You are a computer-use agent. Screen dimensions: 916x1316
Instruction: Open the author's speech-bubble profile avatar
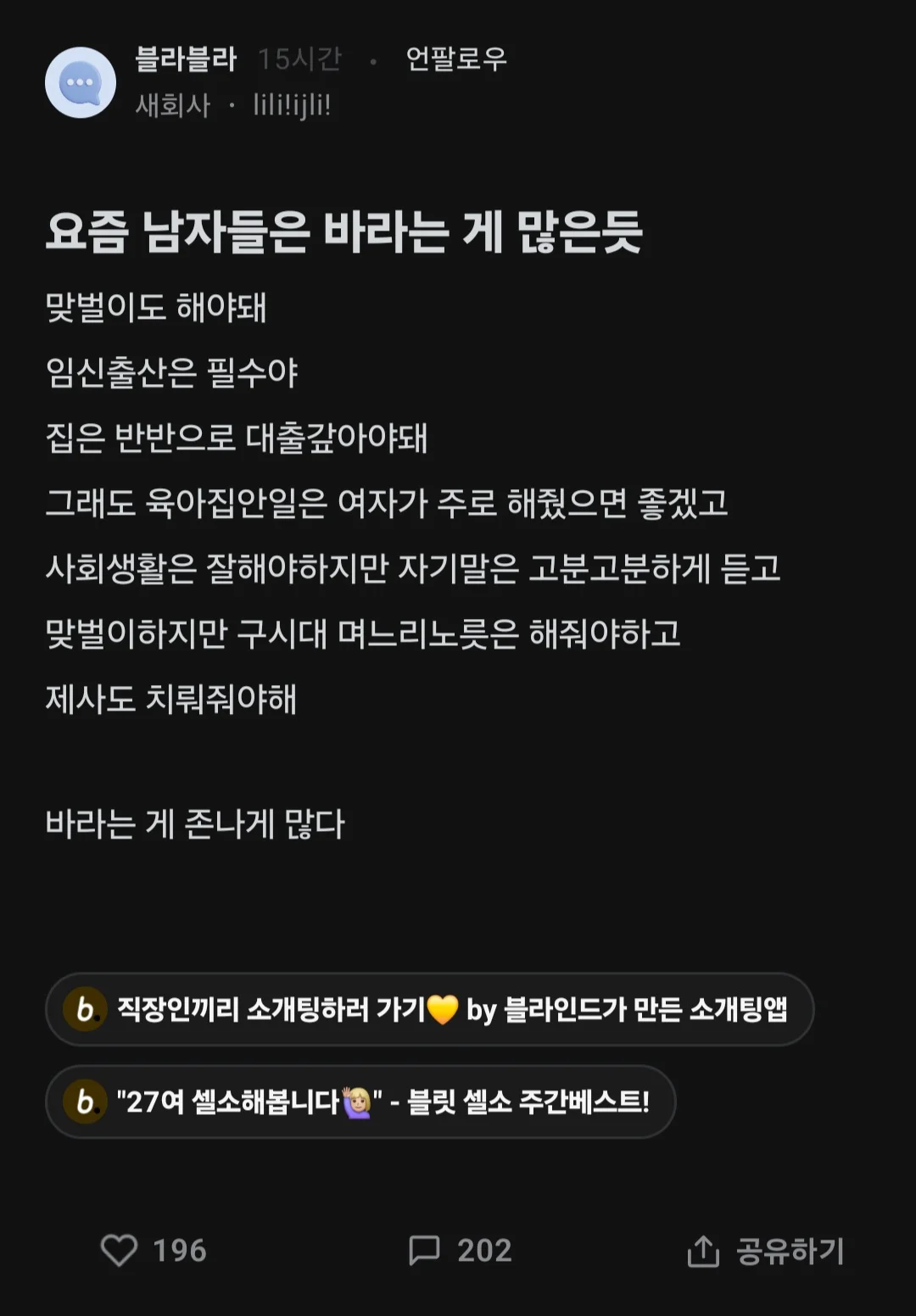click(81, 82)
